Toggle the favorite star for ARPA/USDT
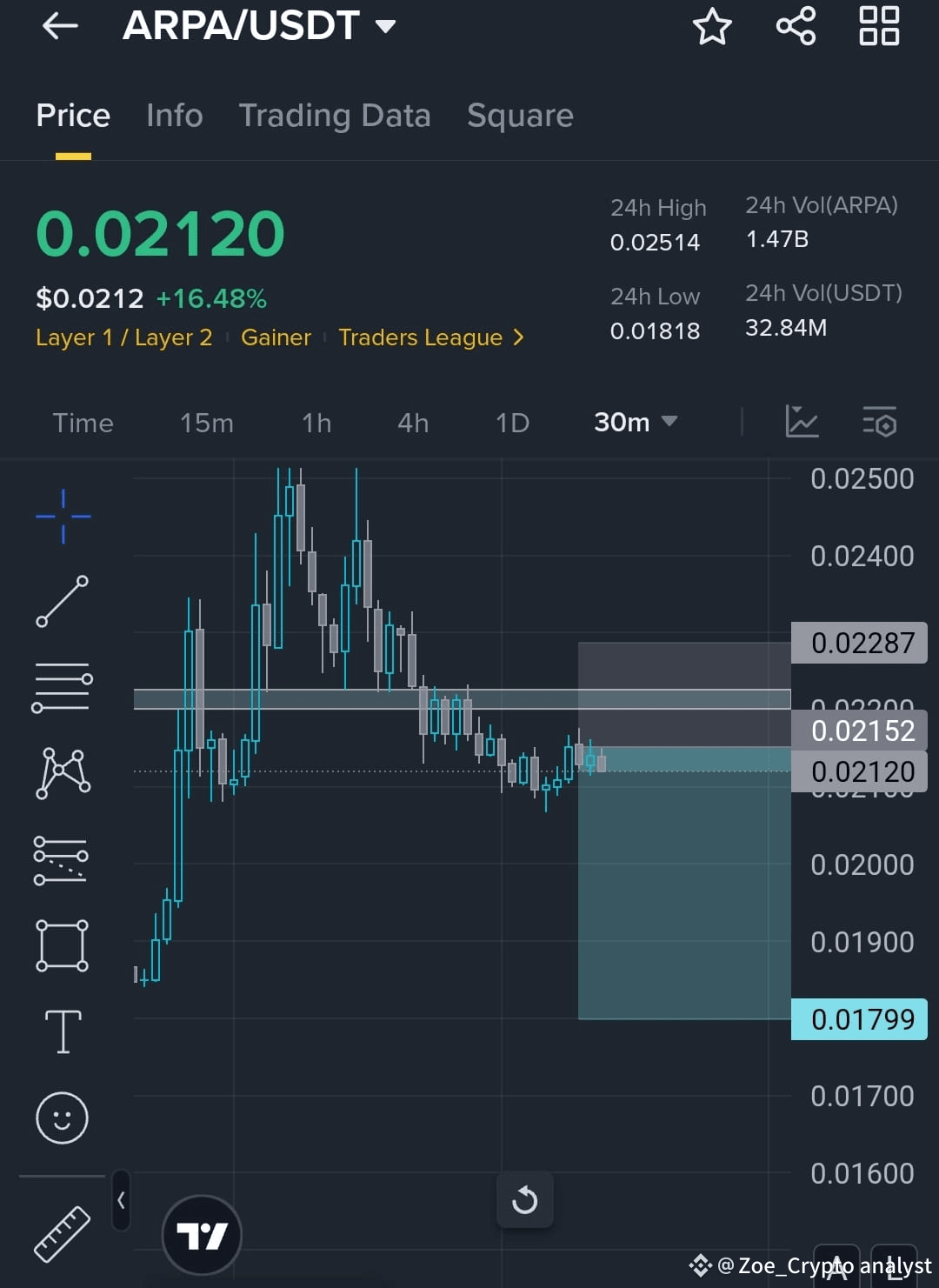 (x=712, y=28)
